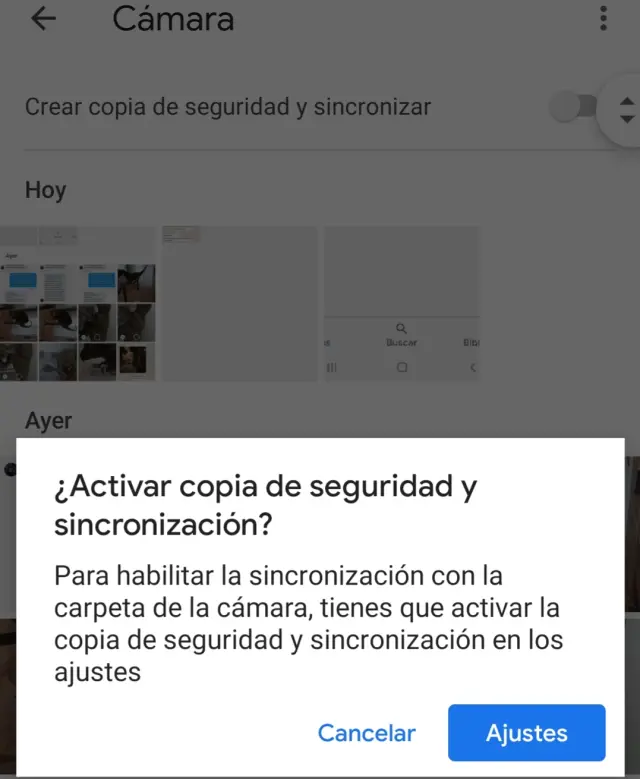Tap Ajustes to open backup settings
The image size is (640, 779).
[526, 733]
